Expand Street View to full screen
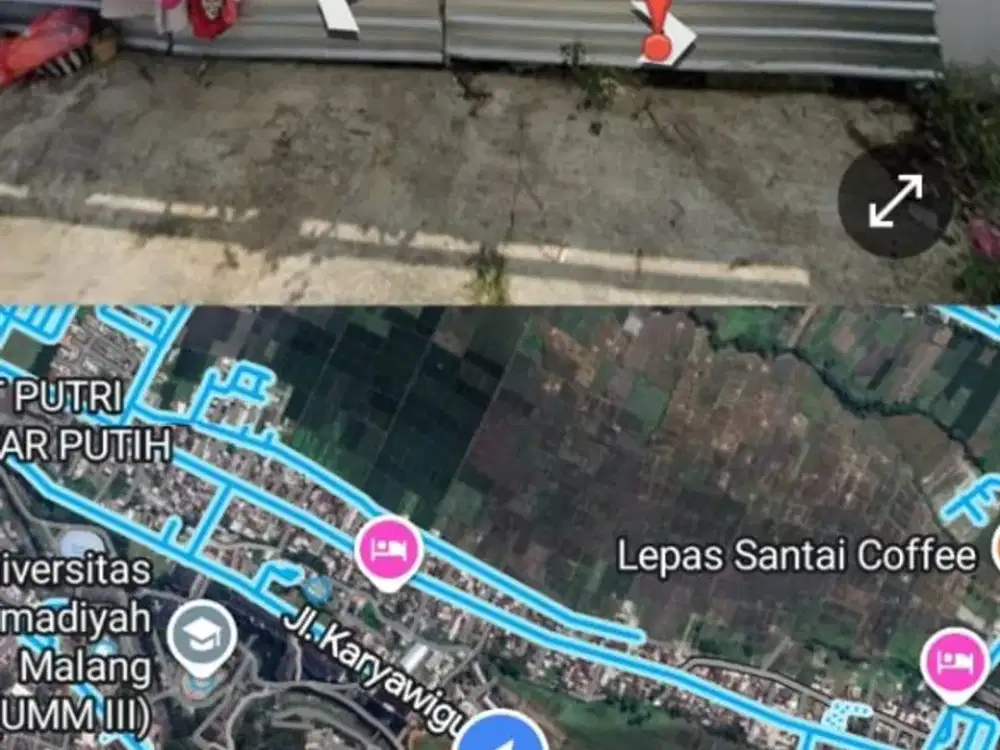 click(895, 203)
